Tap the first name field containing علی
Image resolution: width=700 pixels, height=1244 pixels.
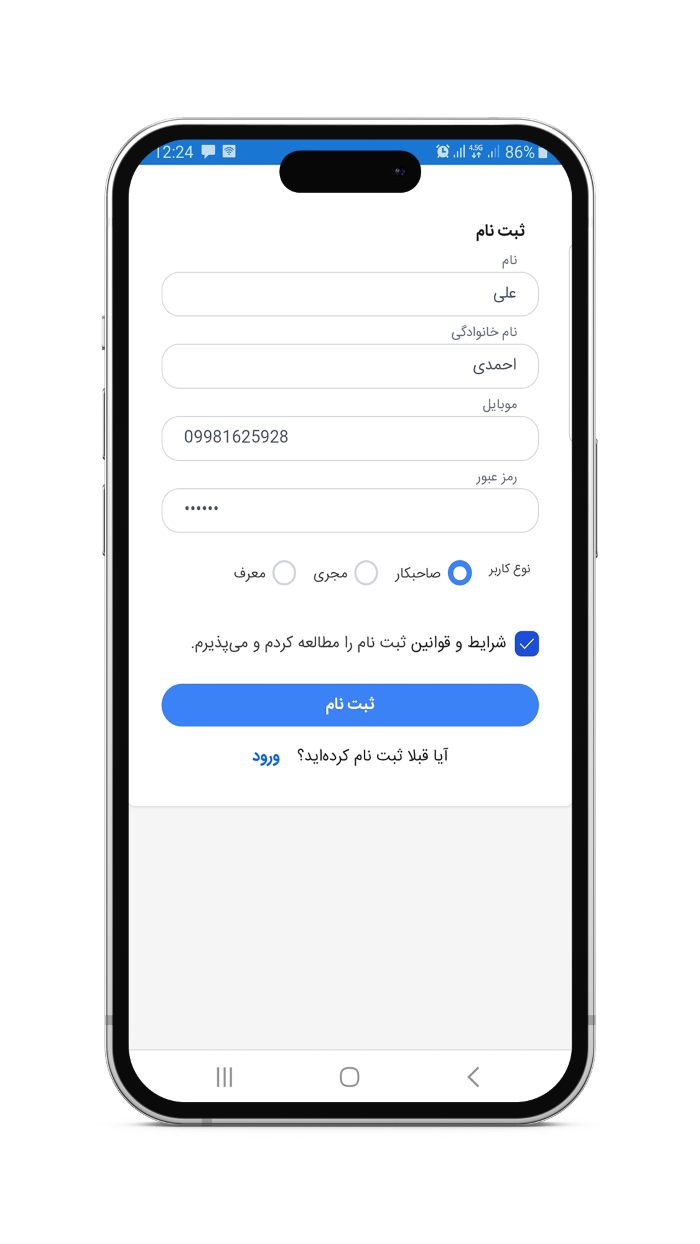pyautogui.click(x=350, y=294)
